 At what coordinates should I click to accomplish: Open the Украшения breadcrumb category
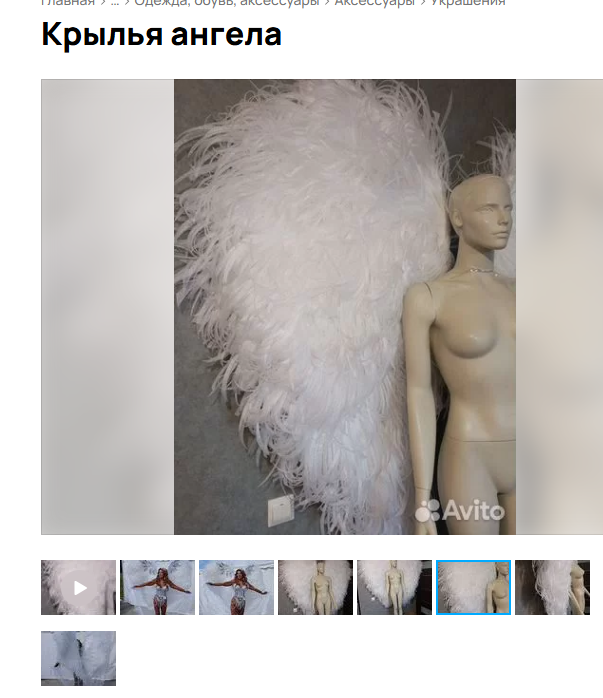(468, 3)
